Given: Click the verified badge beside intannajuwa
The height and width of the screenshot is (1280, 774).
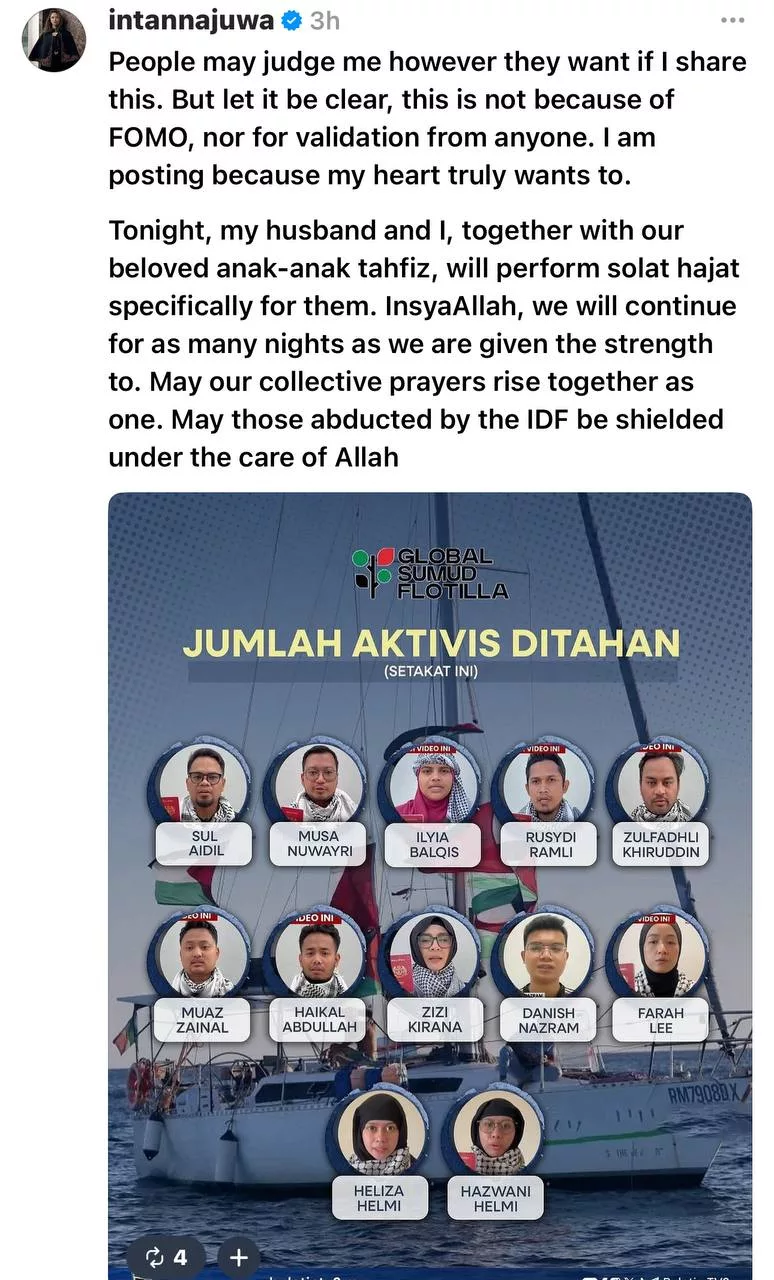Looking at the screenshot, I should point(290,19).
